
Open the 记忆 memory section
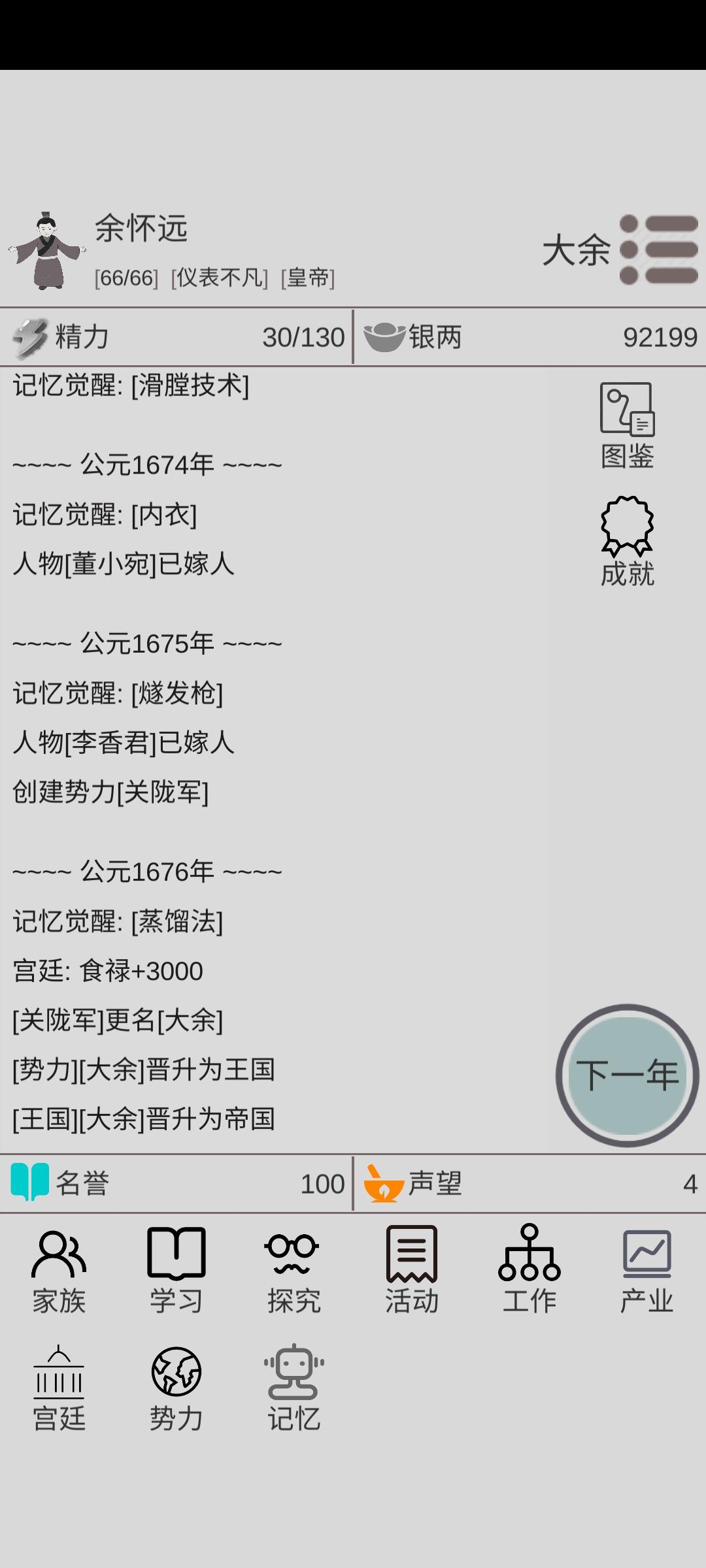294,1388
